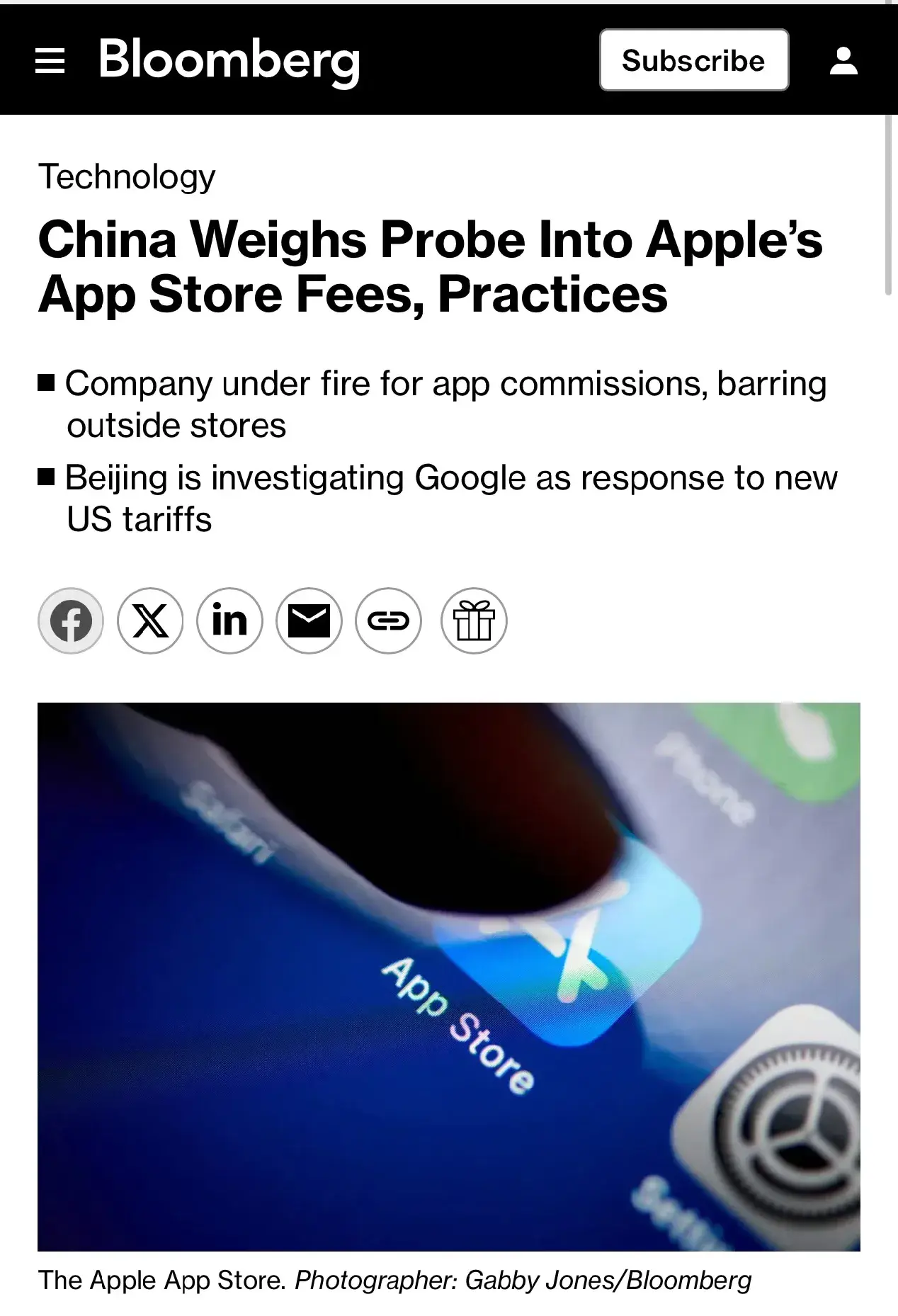Open the Technology section link
Screen dimensions: 898x1316
tap(127, 176)
